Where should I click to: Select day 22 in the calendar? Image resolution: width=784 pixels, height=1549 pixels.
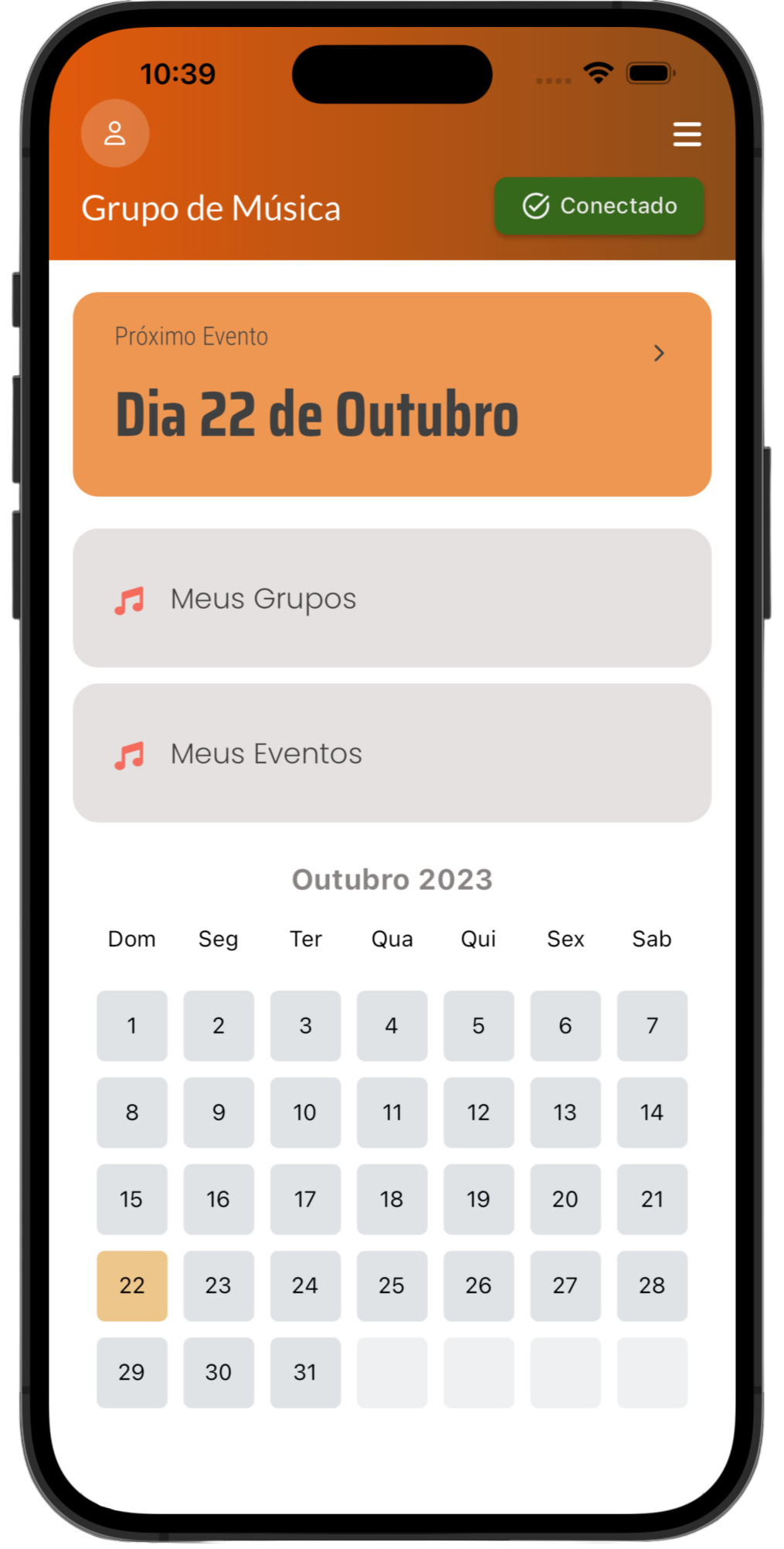[x=132, y=1286]
